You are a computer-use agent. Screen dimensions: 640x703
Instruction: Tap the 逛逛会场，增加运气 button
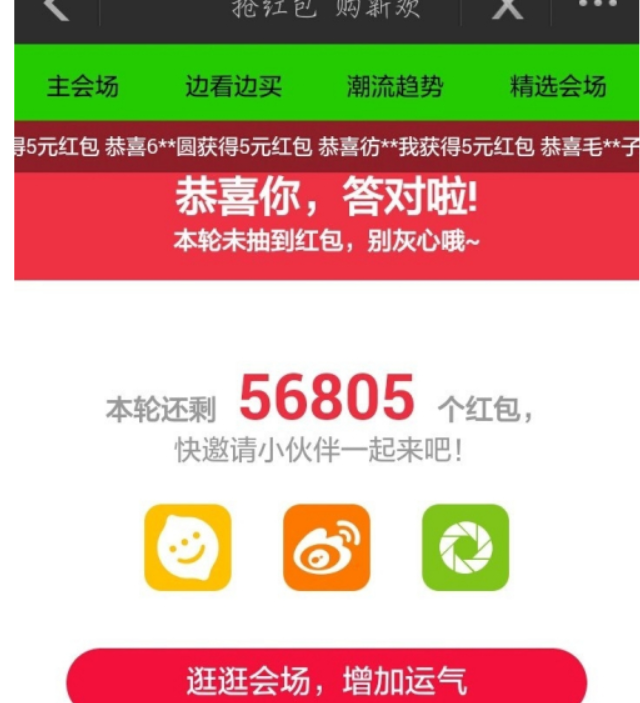326,680
